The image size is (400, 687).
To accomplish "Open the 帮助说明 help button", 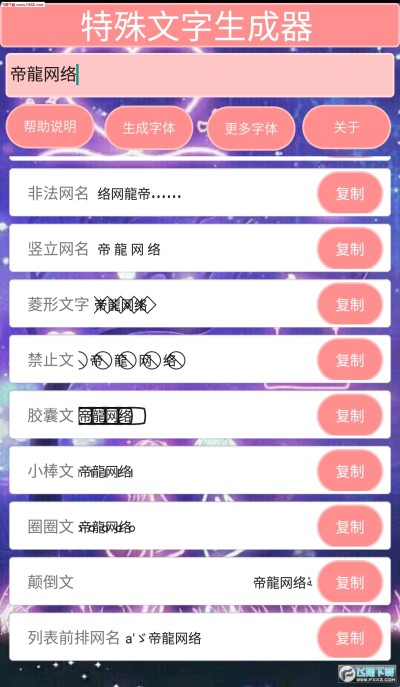I will point(50,127).
